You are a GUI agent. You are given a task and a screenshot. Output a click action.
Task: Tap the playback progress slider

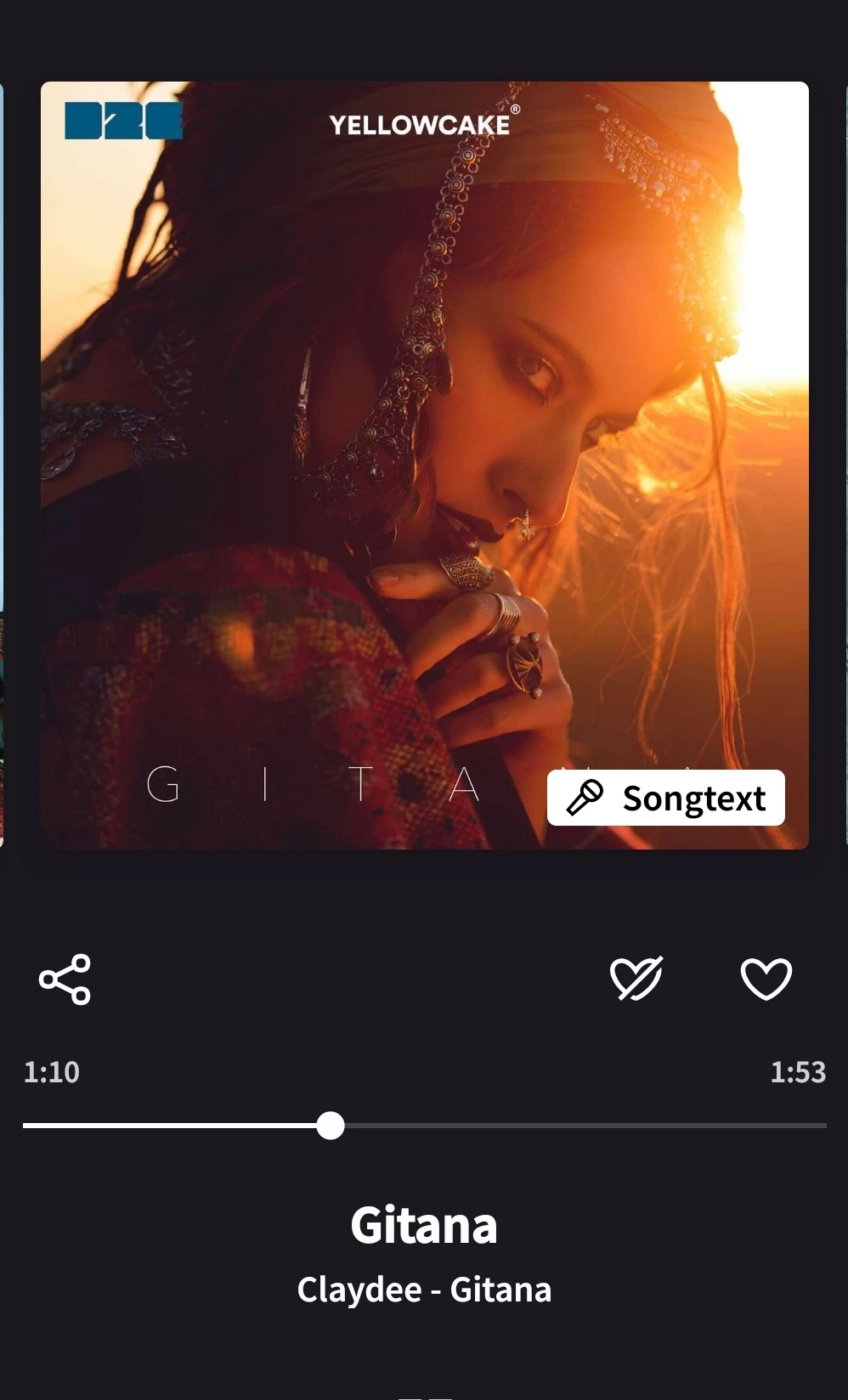coord(331,1126)
